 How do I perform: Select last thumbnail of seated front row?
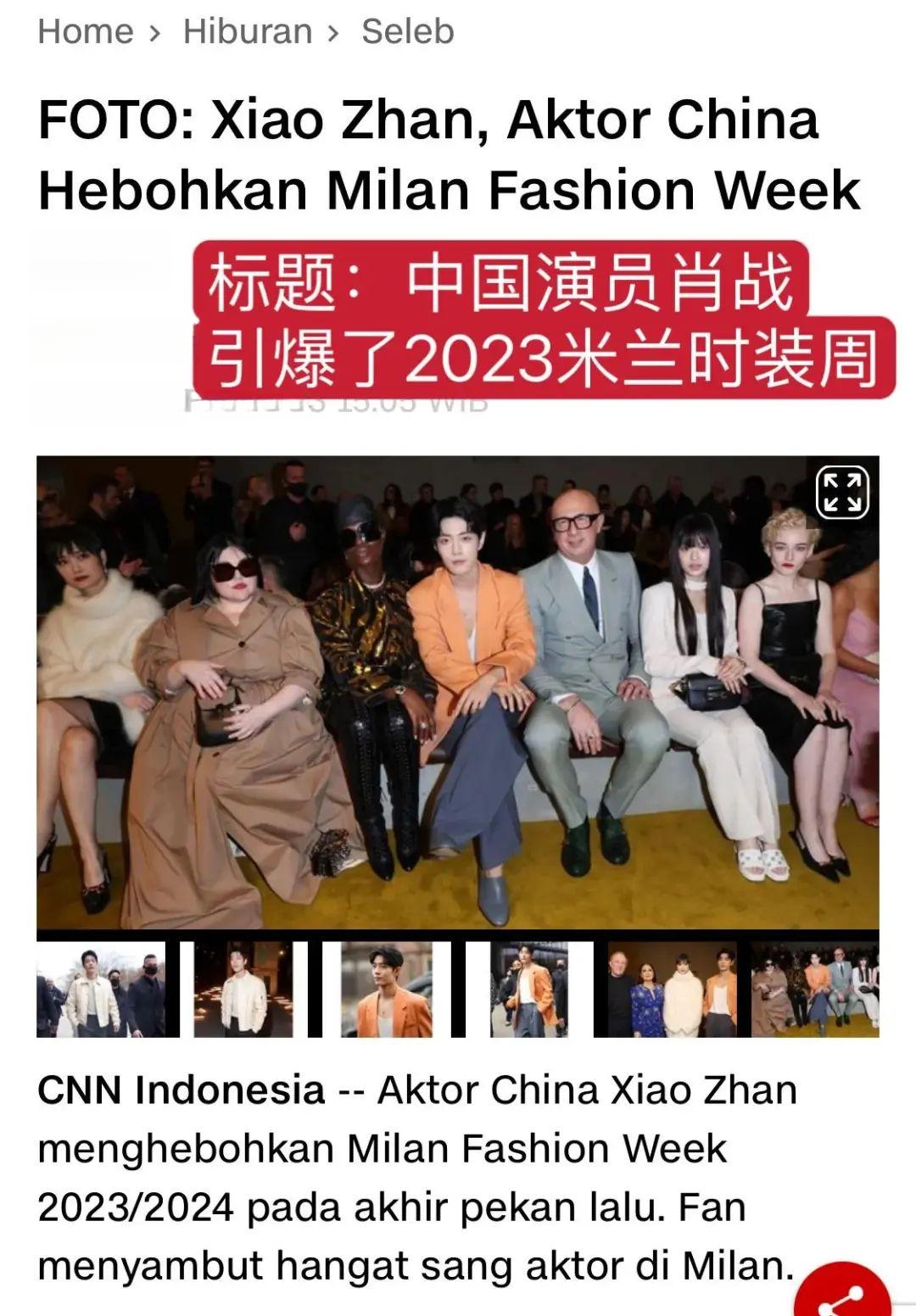[x=814, y=989]
